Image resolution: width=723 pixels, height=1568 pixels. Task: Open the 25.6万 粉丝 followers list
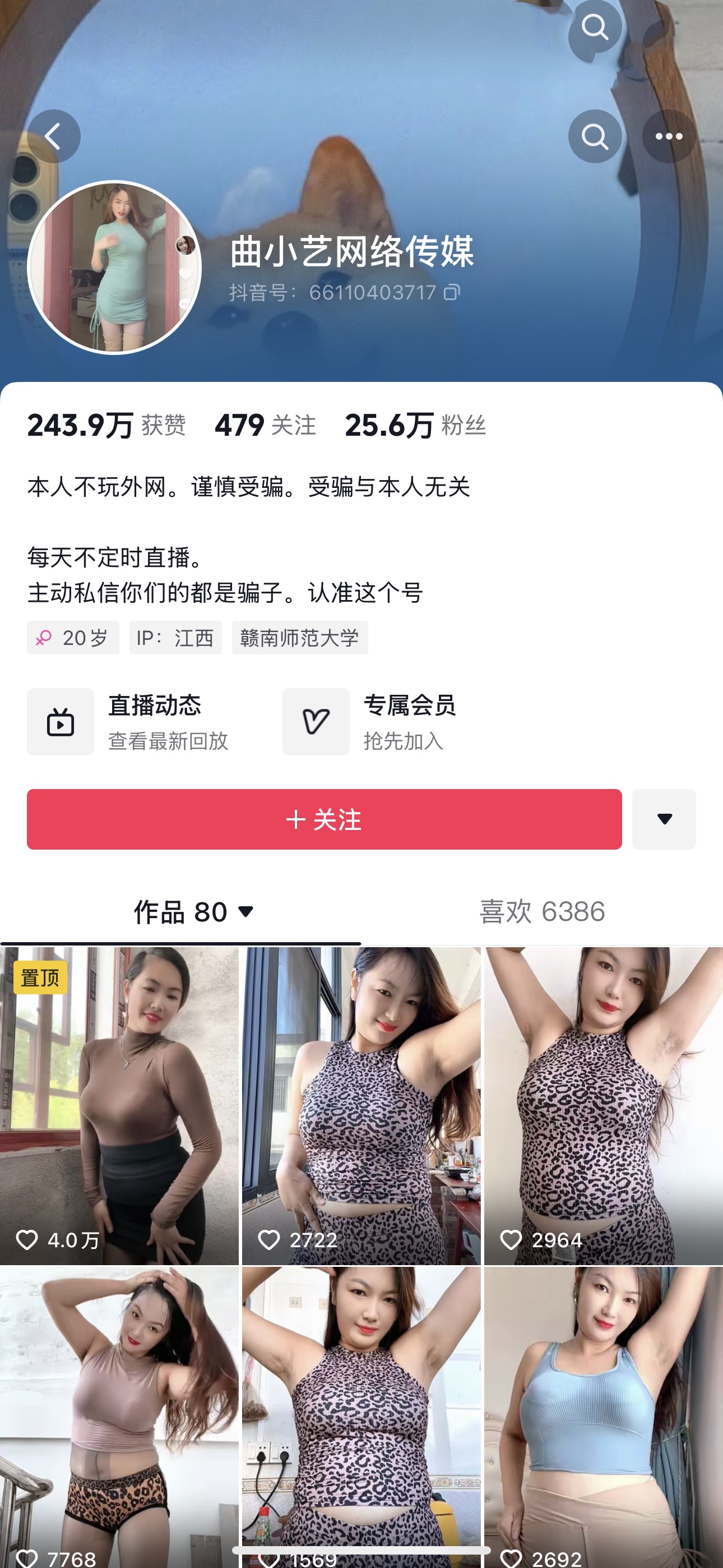415,425
